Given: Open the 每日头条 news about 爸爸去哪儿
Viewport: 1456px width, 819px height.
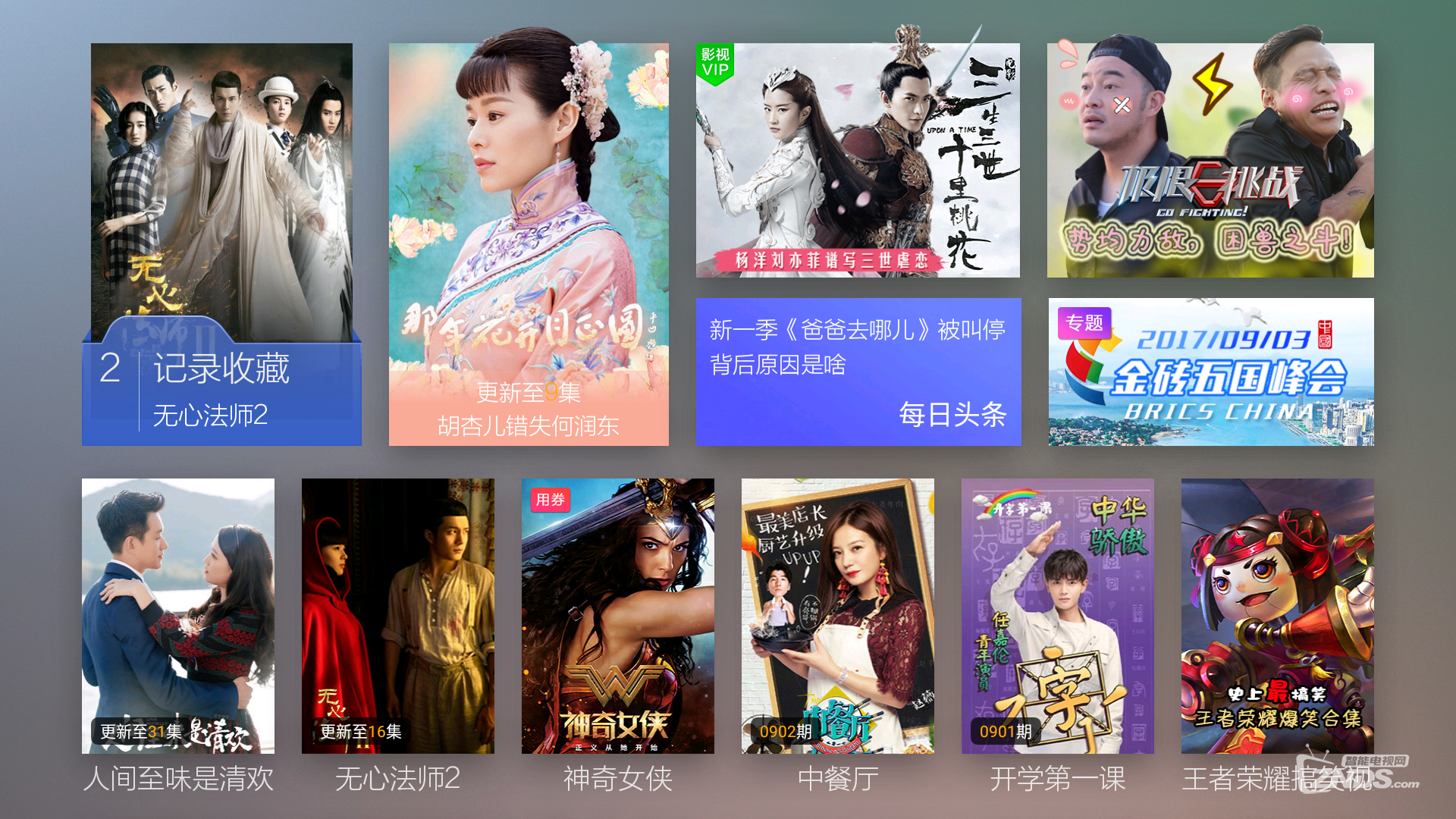Looking at the screenshot, I should 858,372.
